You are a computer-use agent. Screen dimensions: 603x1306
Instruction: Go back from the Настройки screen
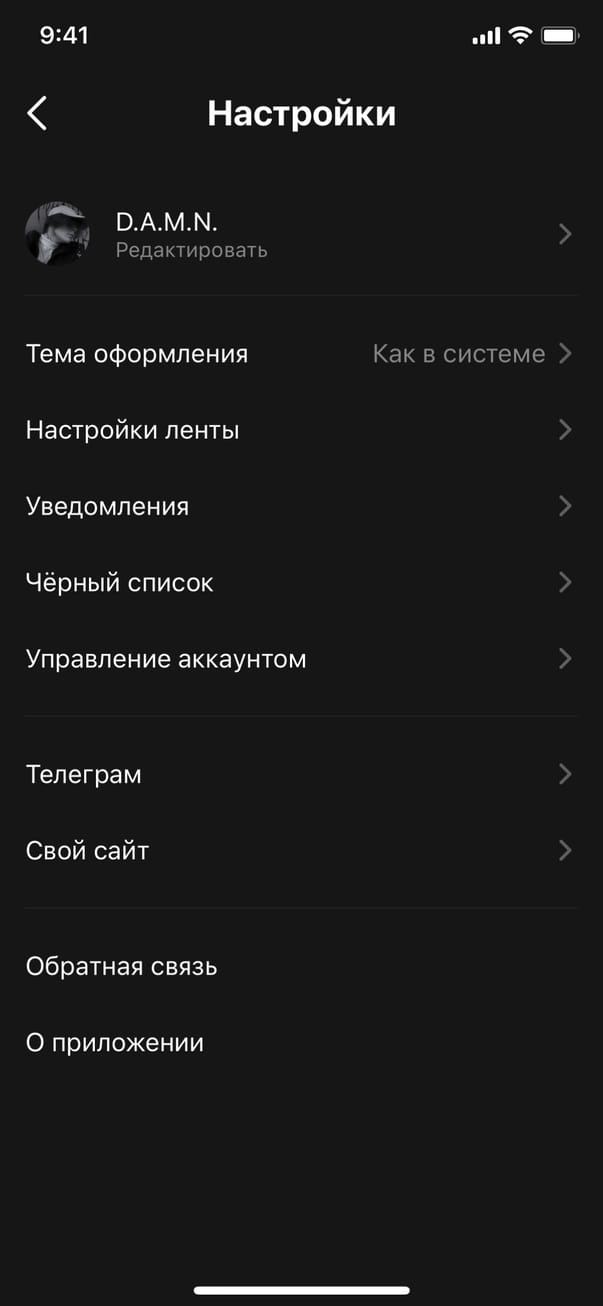pyautogui.click(x=37, y=114)
